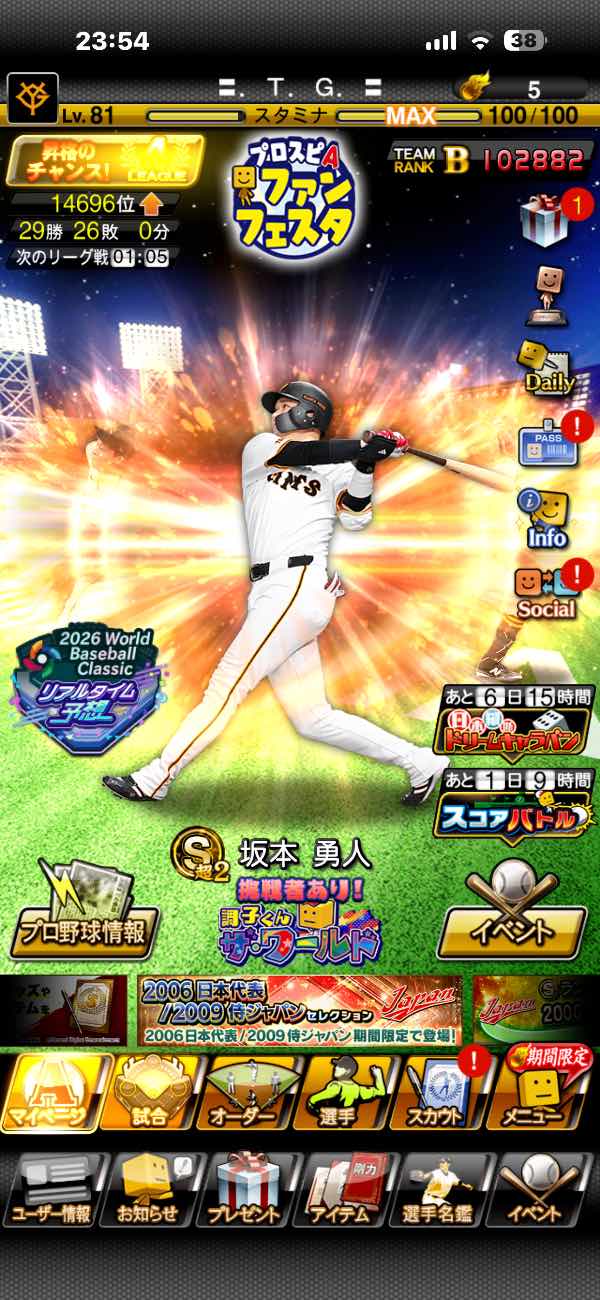Open the Social icon

pos(545,593)
